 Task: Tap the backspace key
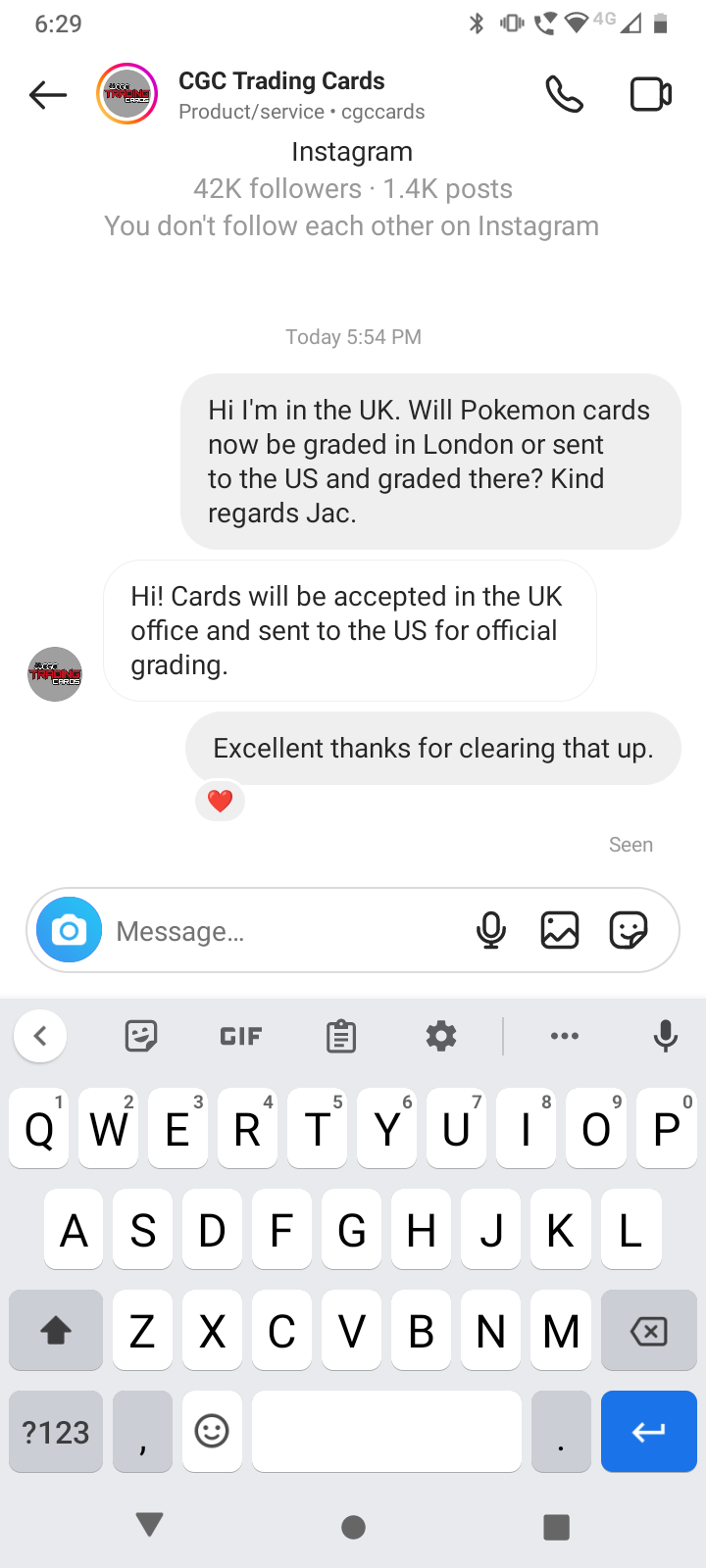(649, 1331)
